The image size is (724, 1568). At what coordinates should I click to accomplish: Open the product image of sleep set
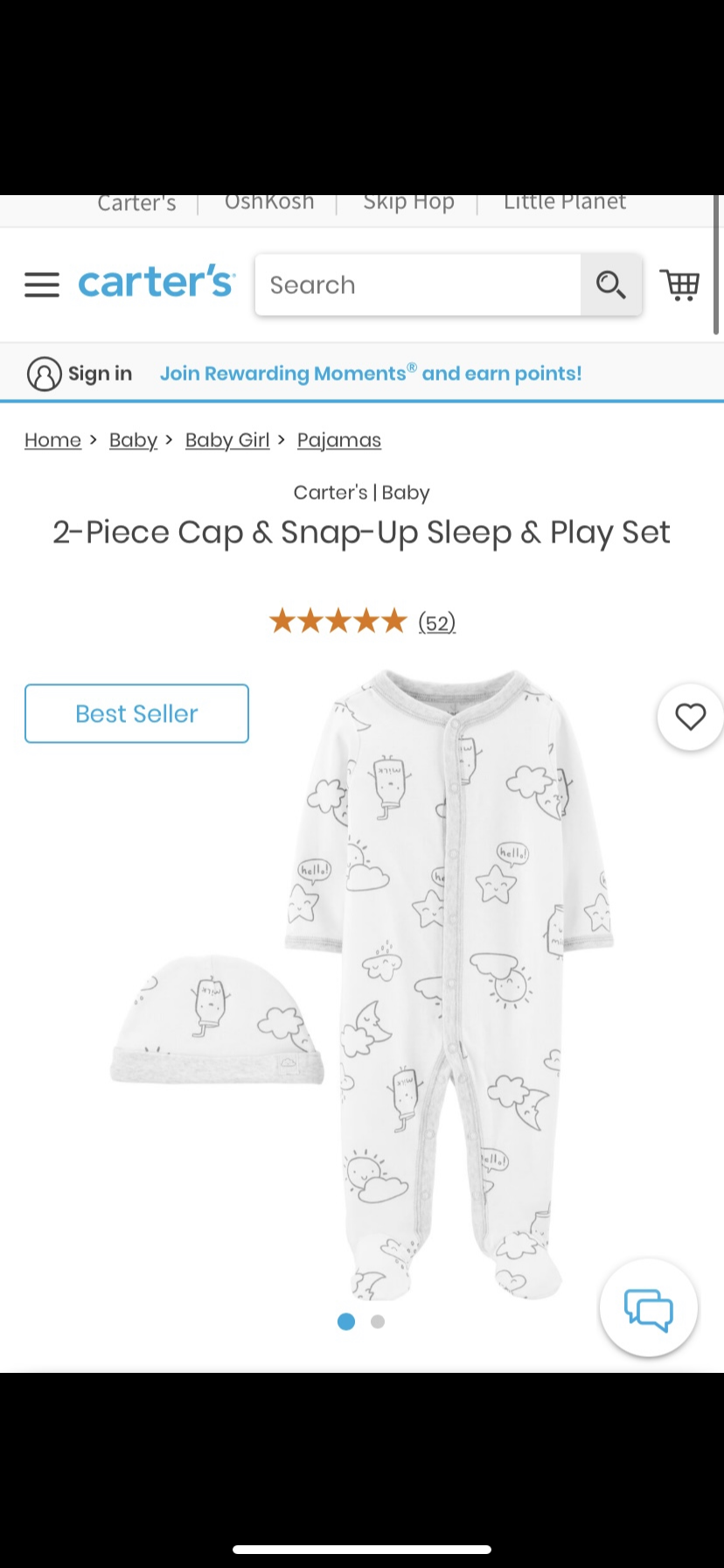[x=446, y=980]
